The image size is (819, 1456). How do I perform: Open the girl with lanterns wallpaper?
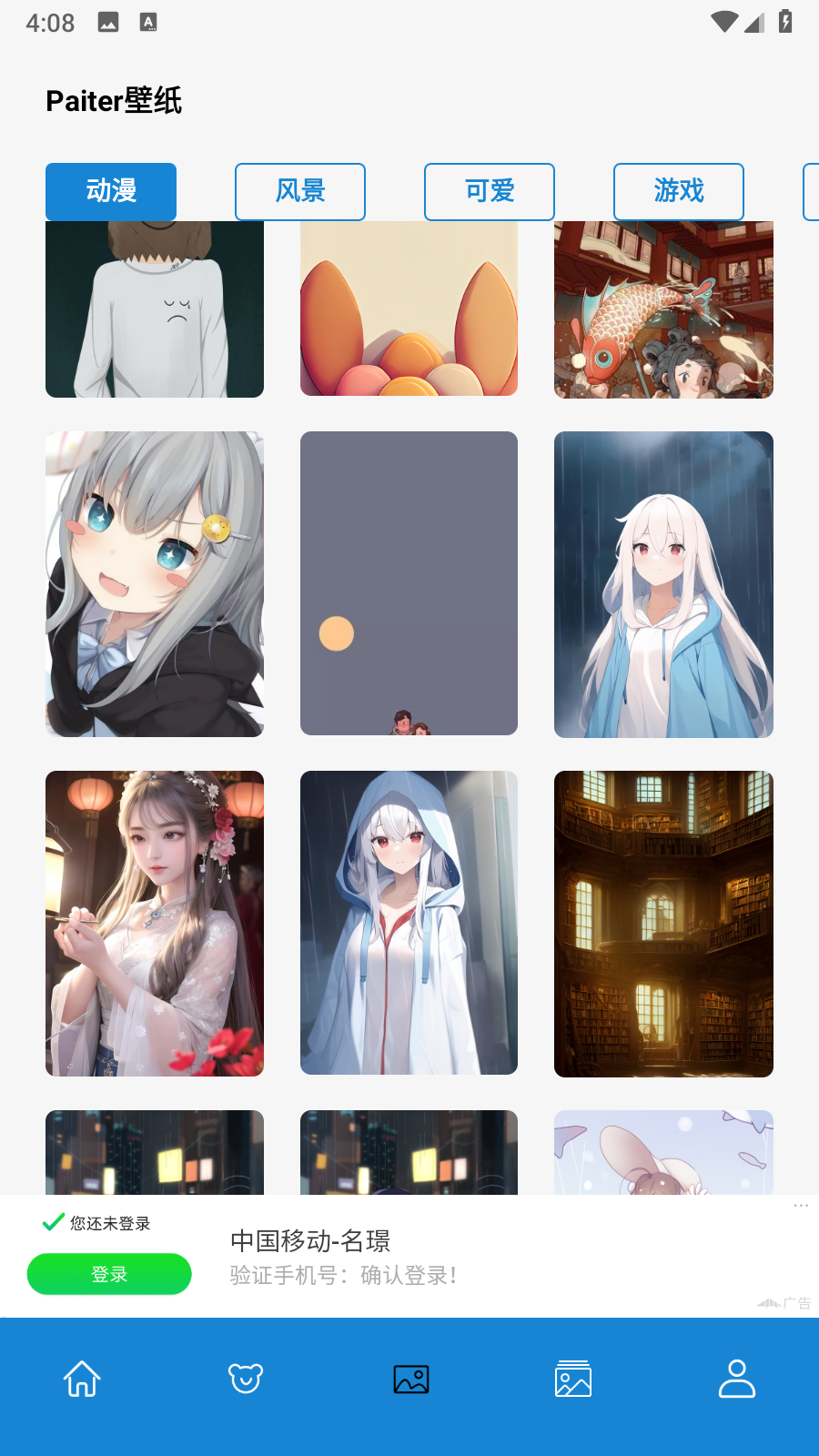(155, 924)
